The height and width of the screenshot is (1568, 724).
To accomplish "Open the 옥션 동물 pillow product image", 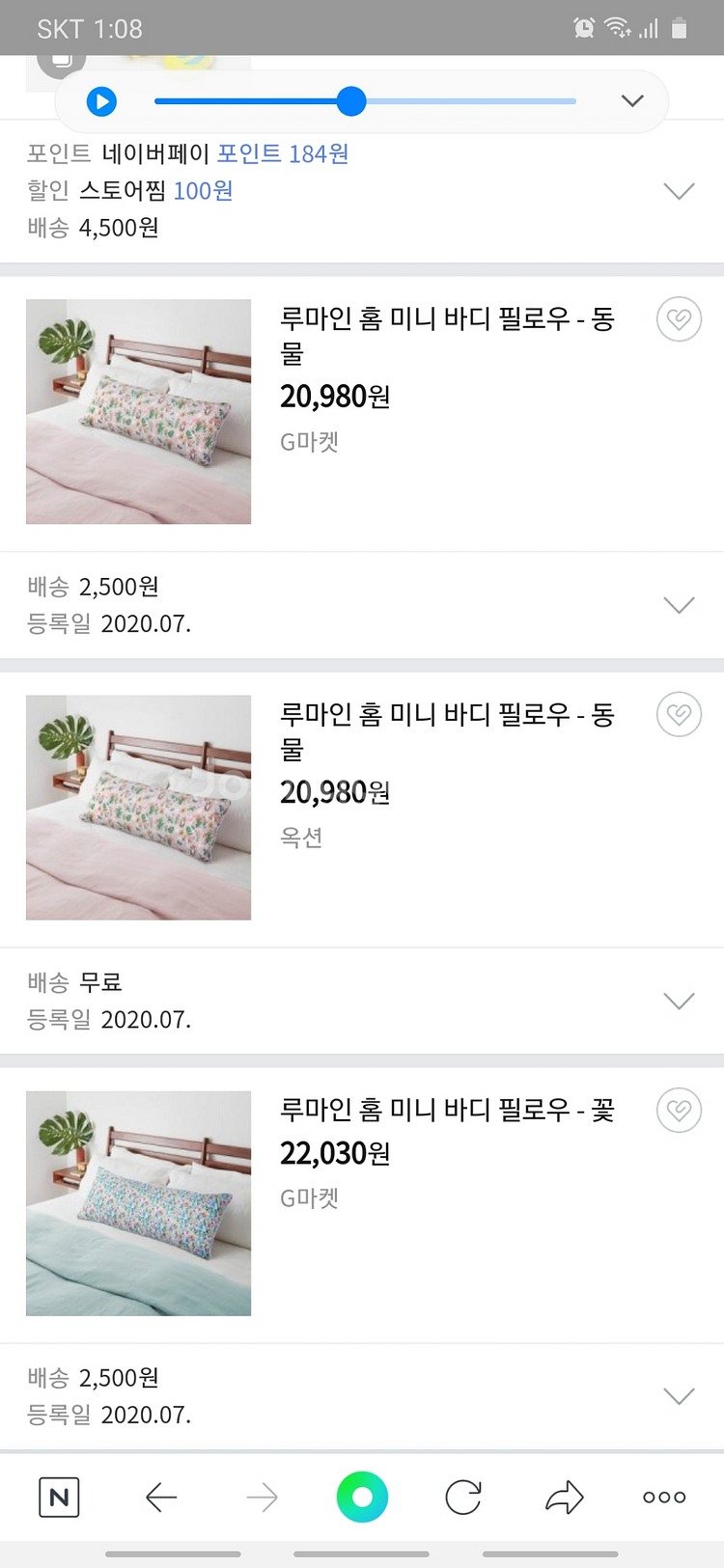I will [x=138, y=808].
